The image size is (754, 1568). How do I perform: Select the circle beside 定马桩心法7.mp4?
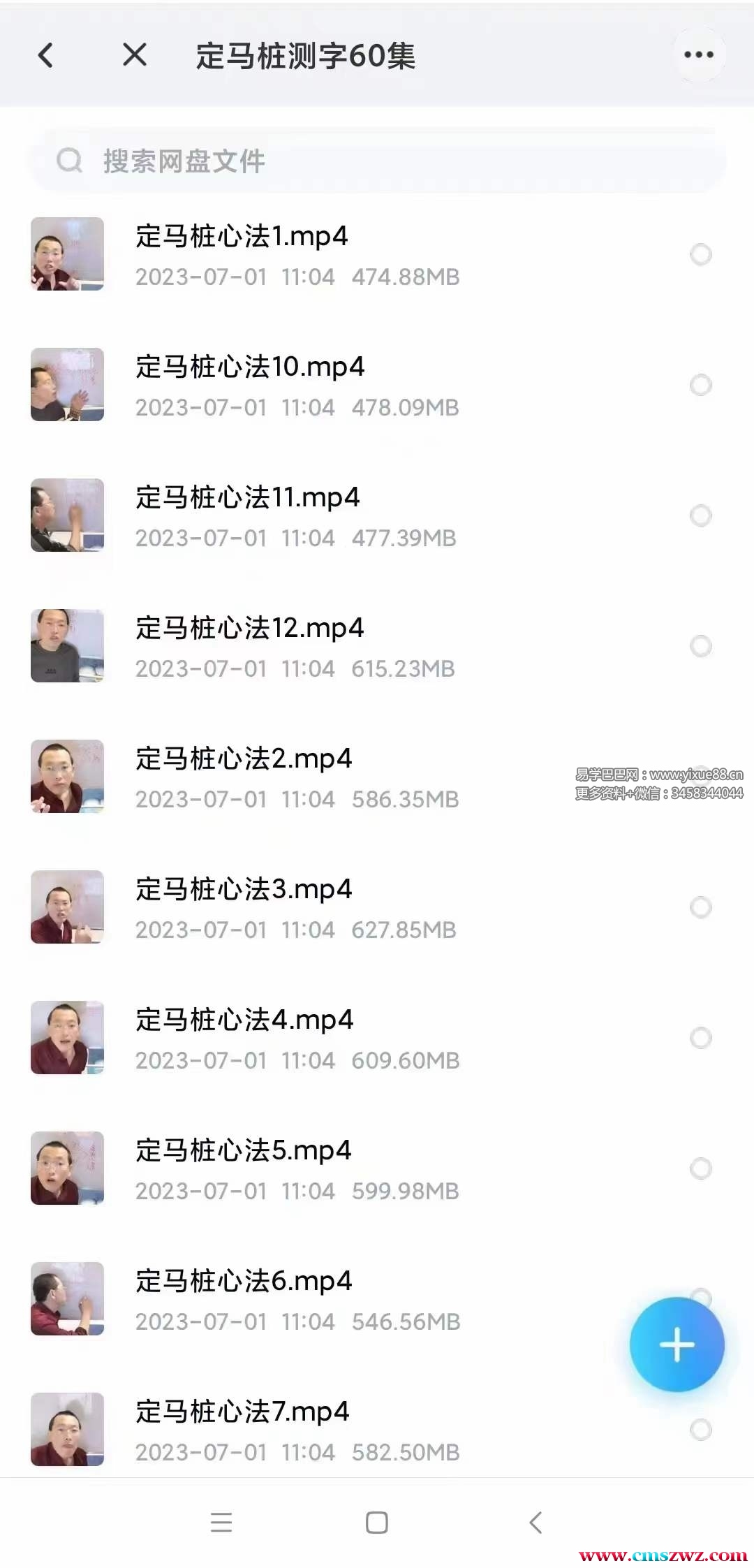700,1430
